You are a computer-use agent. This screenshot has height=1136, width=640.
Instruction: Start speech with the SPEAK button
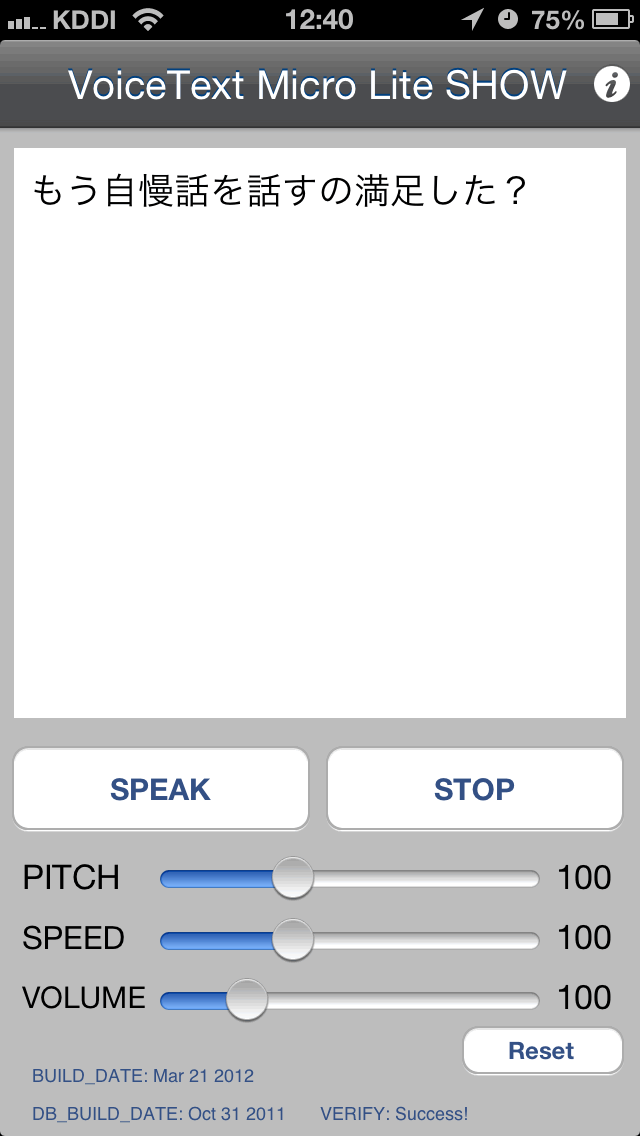pyautogui.click(x=161, y=788)
